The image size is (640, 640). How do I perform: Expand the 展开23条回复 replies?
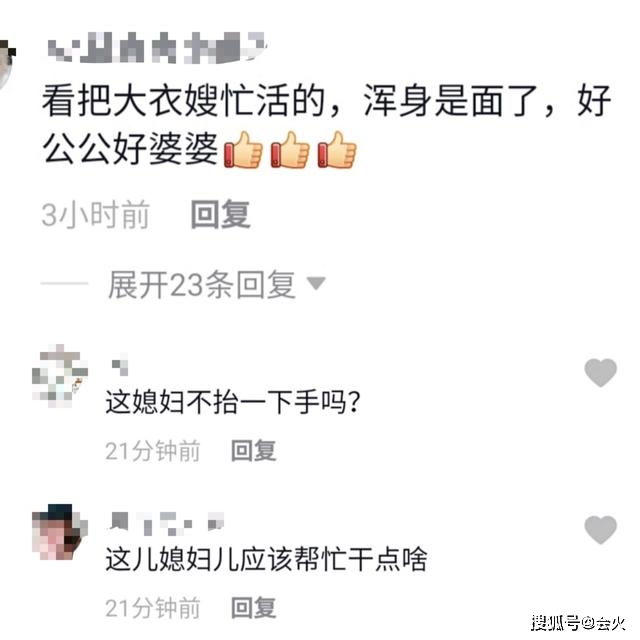click(216, 285)
